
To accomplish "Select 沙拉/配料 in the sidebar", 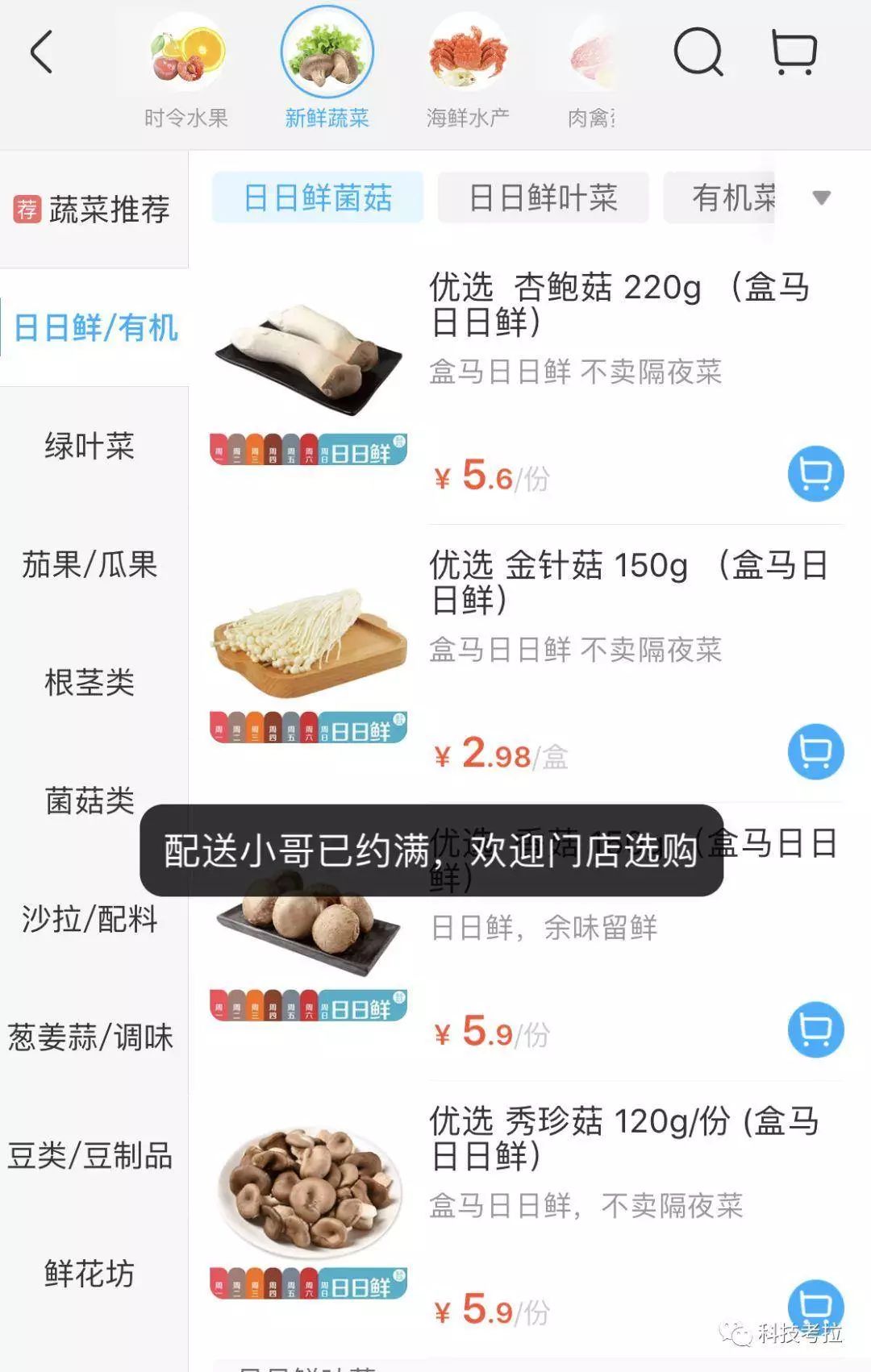I will click(x=90, y=919).
